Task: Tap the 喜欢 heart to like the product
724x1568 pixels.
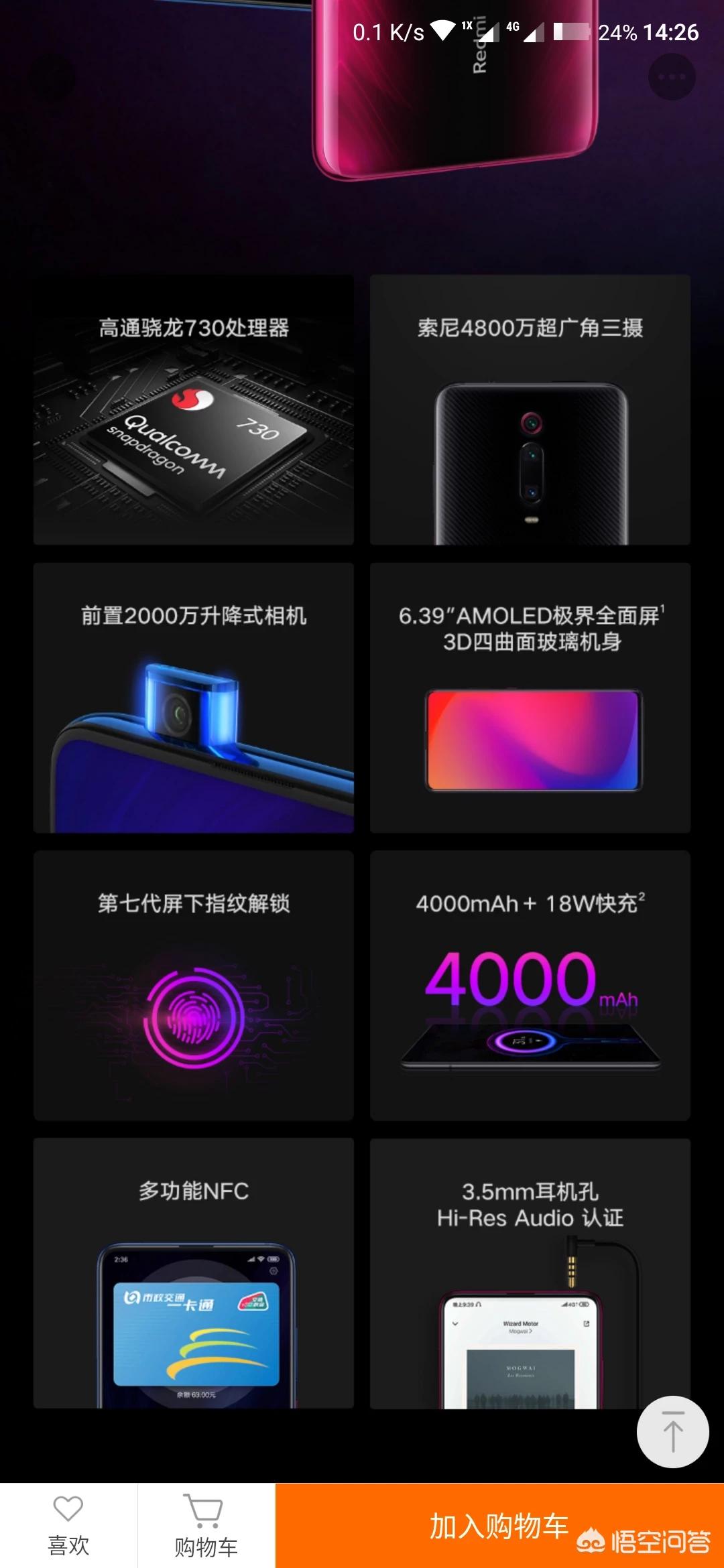Action: pos(68,1525)
